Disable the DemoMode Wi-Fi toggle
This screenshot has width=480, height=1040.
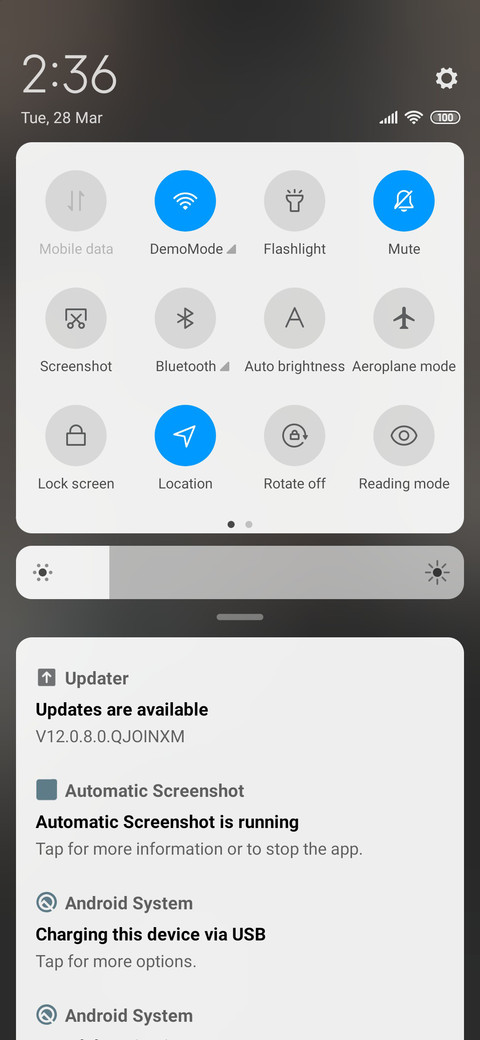[185, 201]
